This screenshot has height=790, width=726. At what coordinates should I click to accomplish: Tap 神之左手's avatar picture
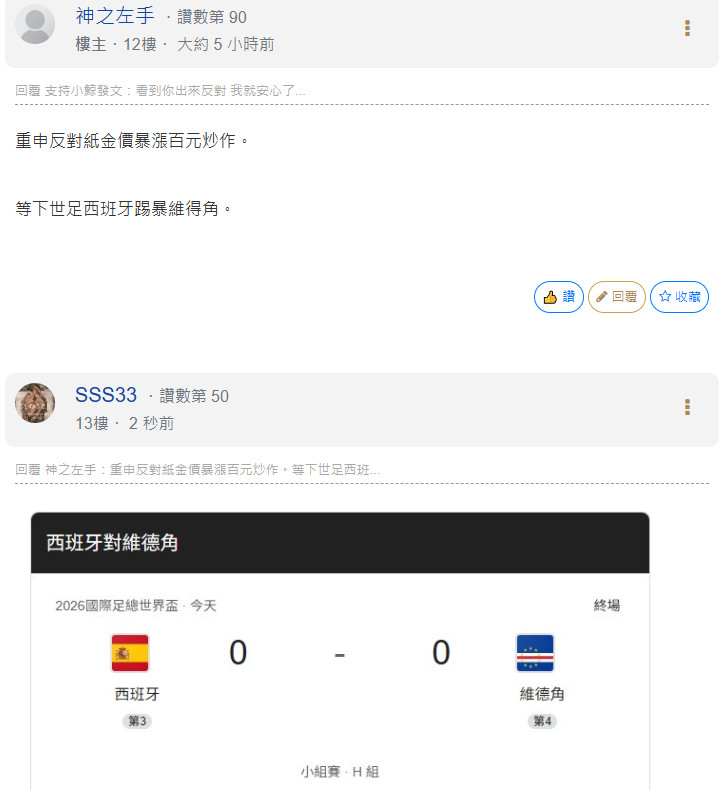click(35, 24)
